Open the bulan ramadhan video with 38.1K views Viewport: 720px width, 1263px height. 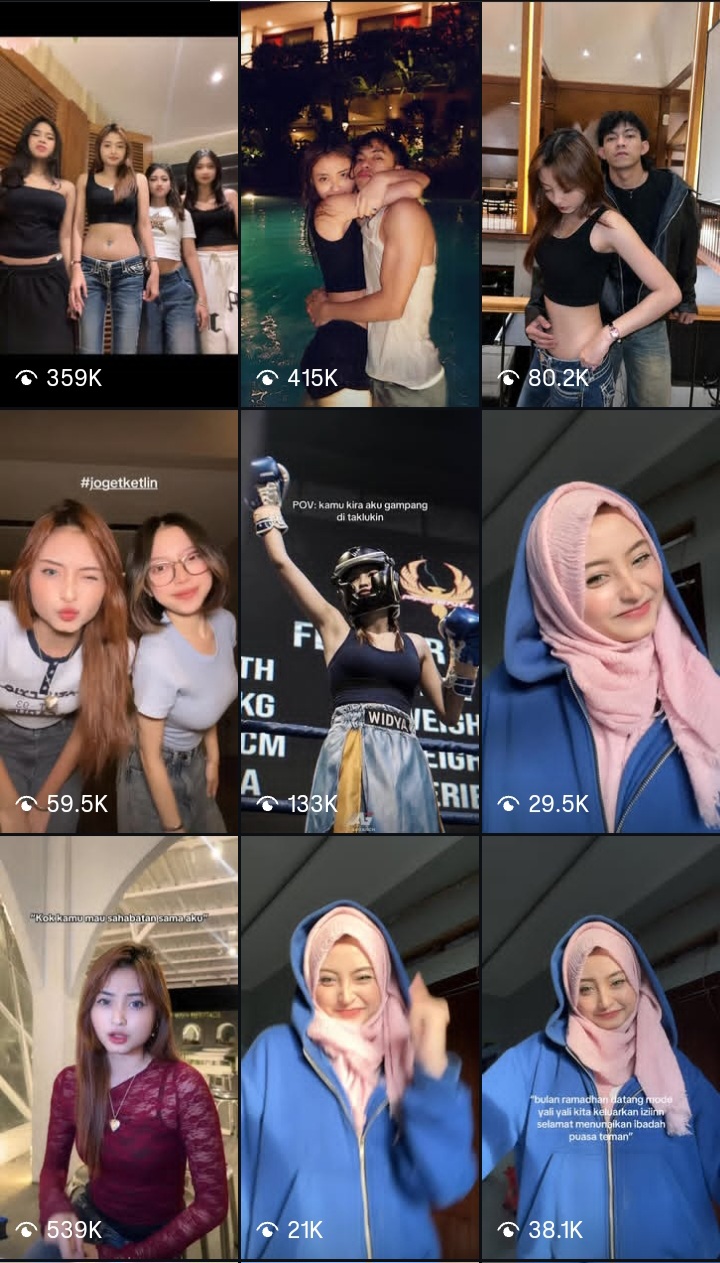[x=601, y=1048]
